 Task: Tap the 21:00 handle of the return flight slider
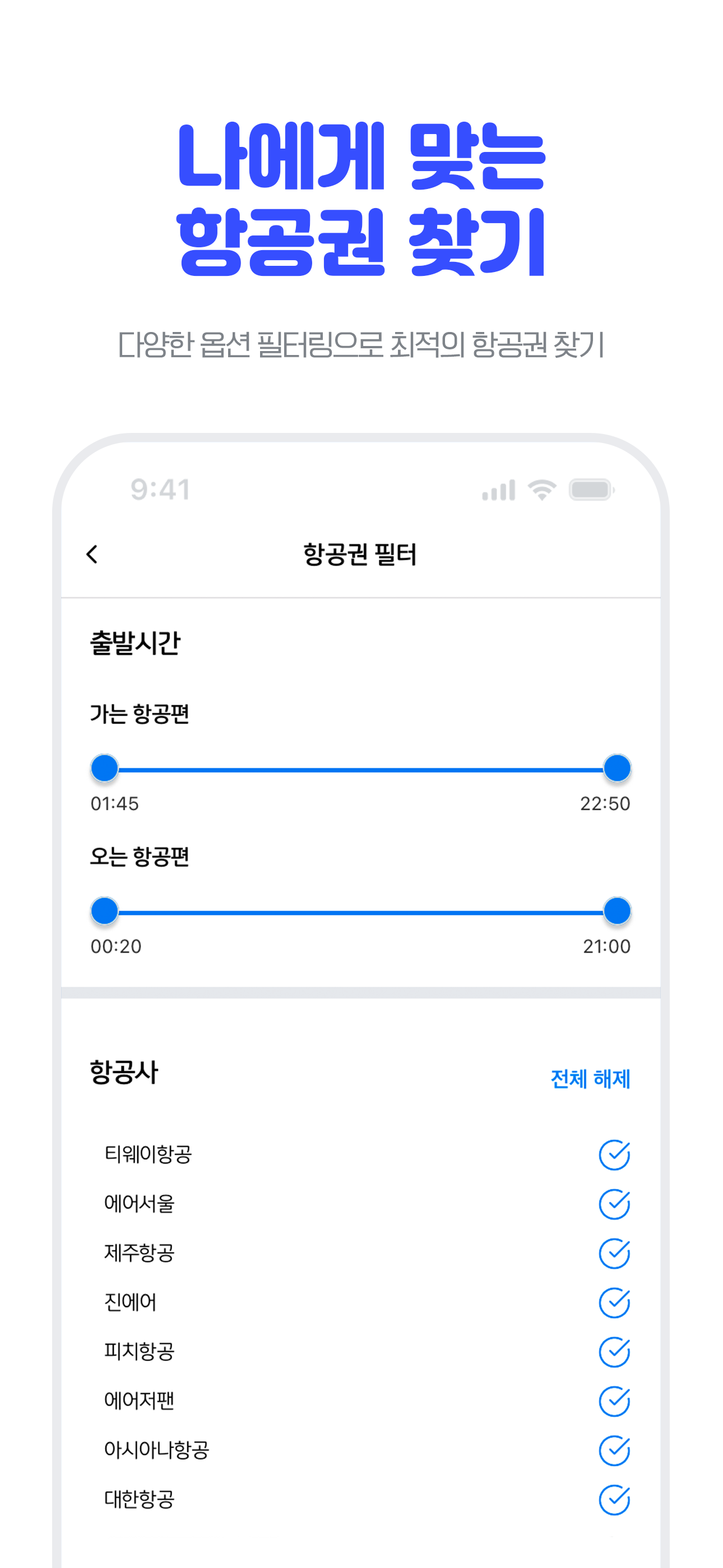(617, 911)
